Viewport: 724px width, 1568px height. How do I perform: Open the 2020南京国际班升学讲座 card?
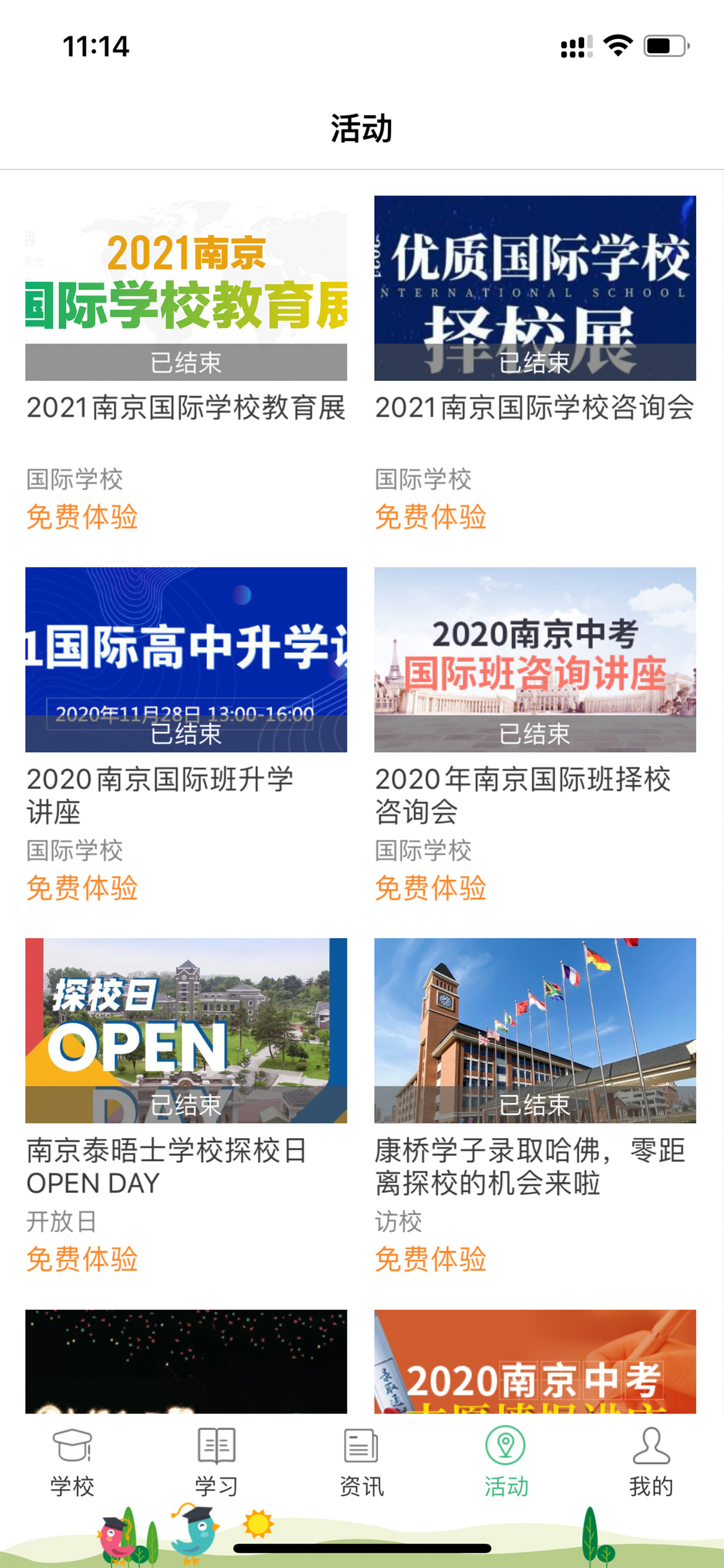186,659
